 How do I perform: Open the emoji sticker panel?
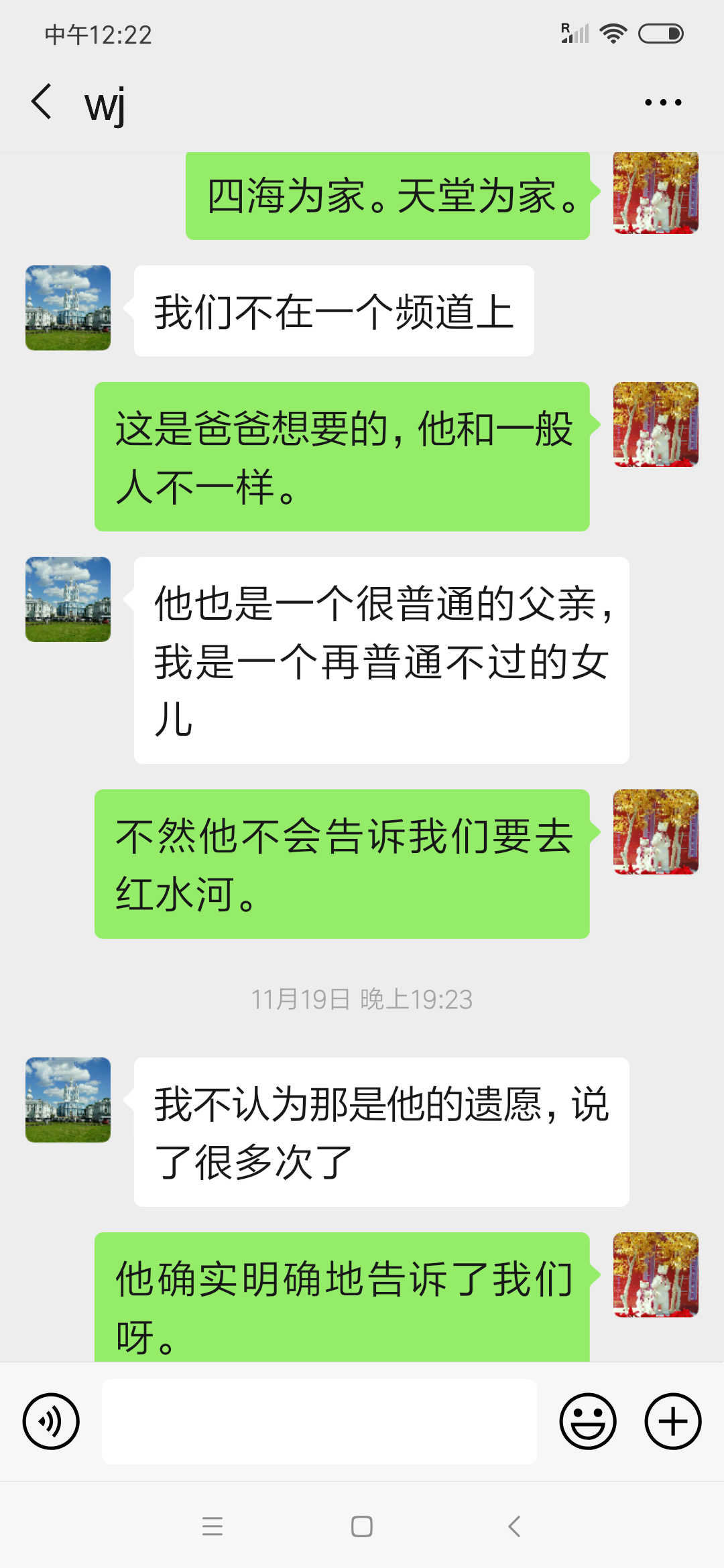pyautogui.click(x=588, y=1421)
